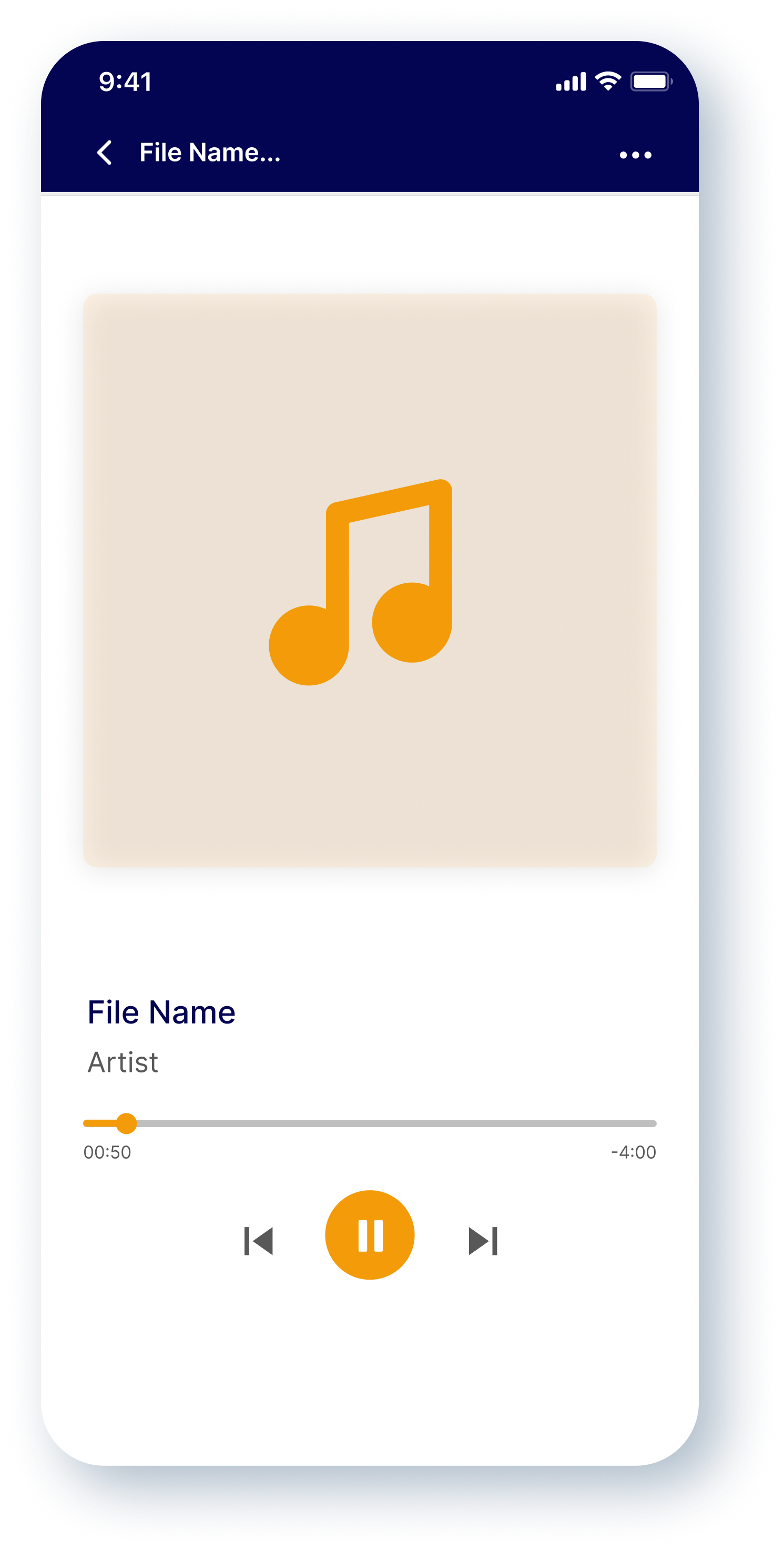Screen dimensions: 784x1551
Task: Go back using the header arrow
Action: point(104,153)
